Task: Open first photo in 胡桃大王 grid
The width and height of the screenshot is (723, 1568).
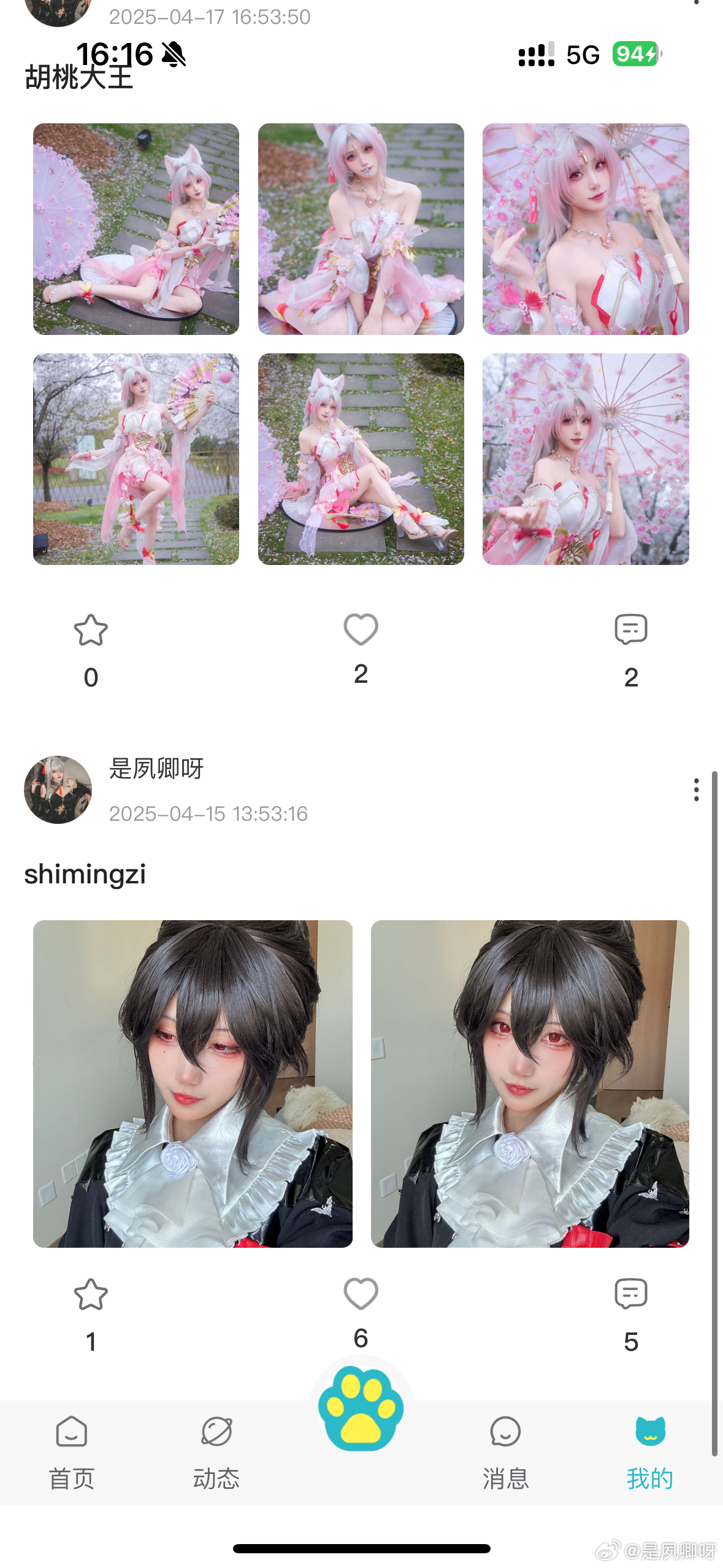Action: 136,229
